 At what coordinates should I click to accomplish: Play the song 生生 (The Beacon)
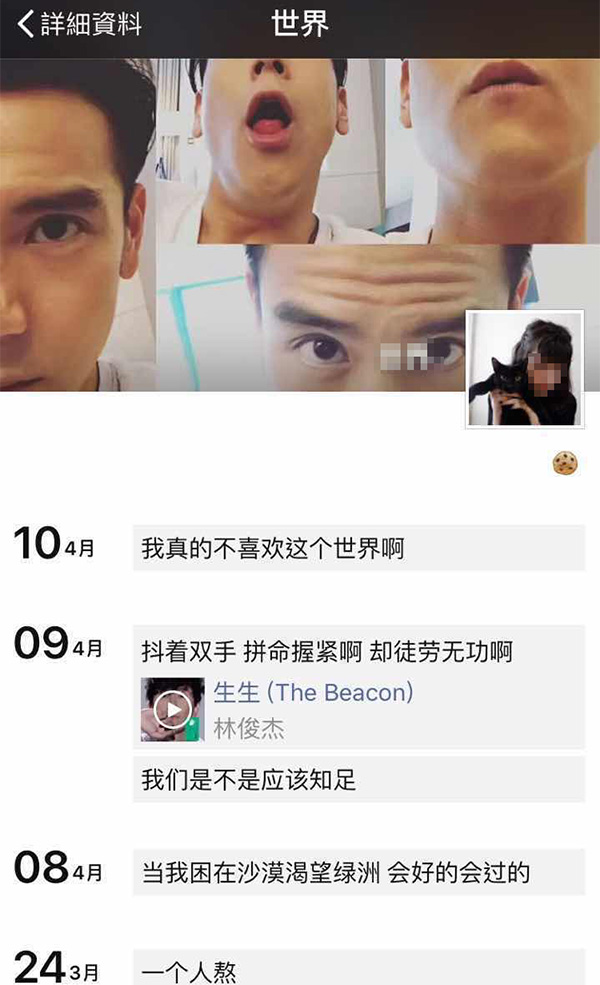(173, 710)
